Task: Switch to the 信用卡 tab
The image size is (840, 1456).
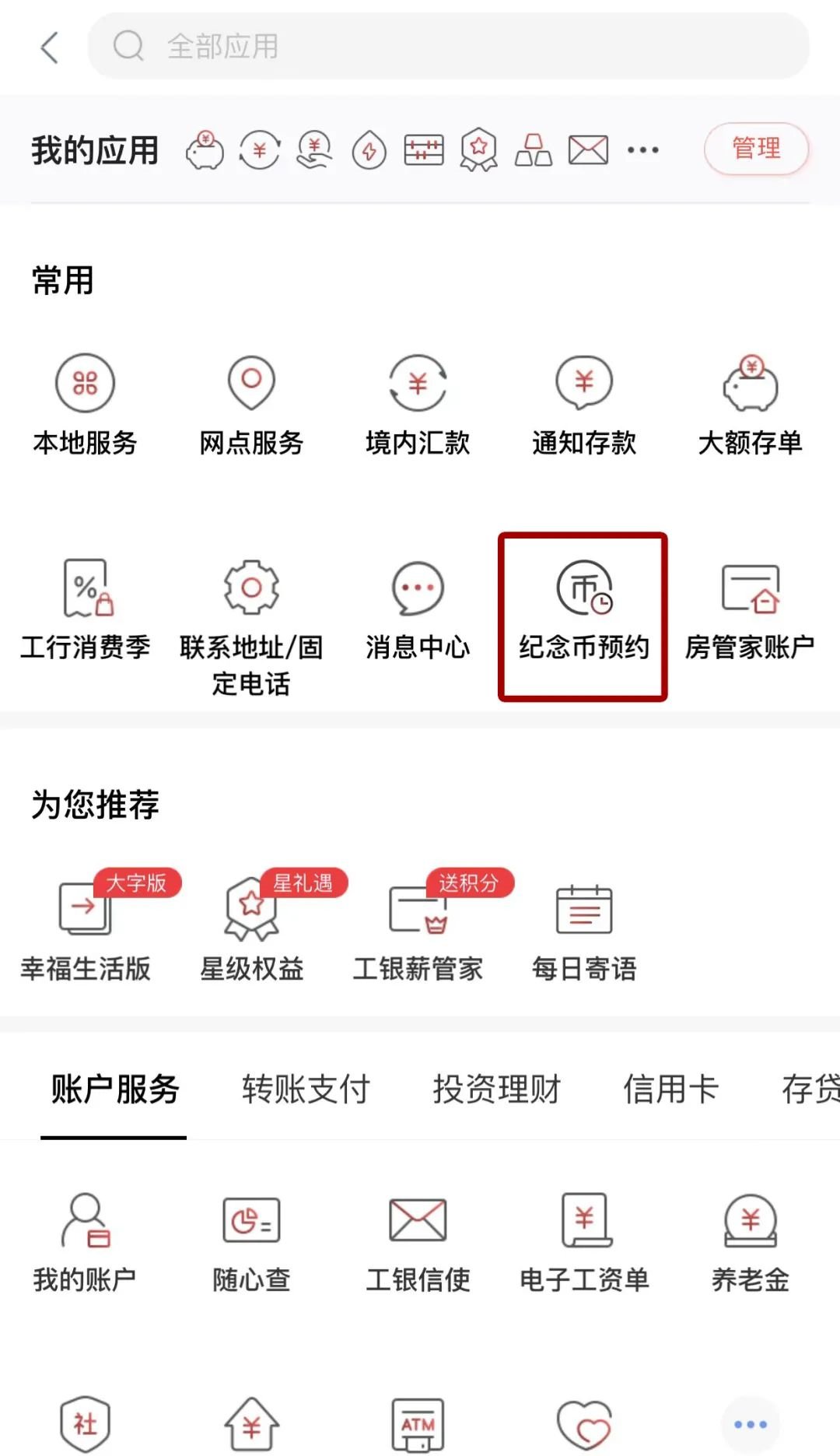Action: 670,1088
